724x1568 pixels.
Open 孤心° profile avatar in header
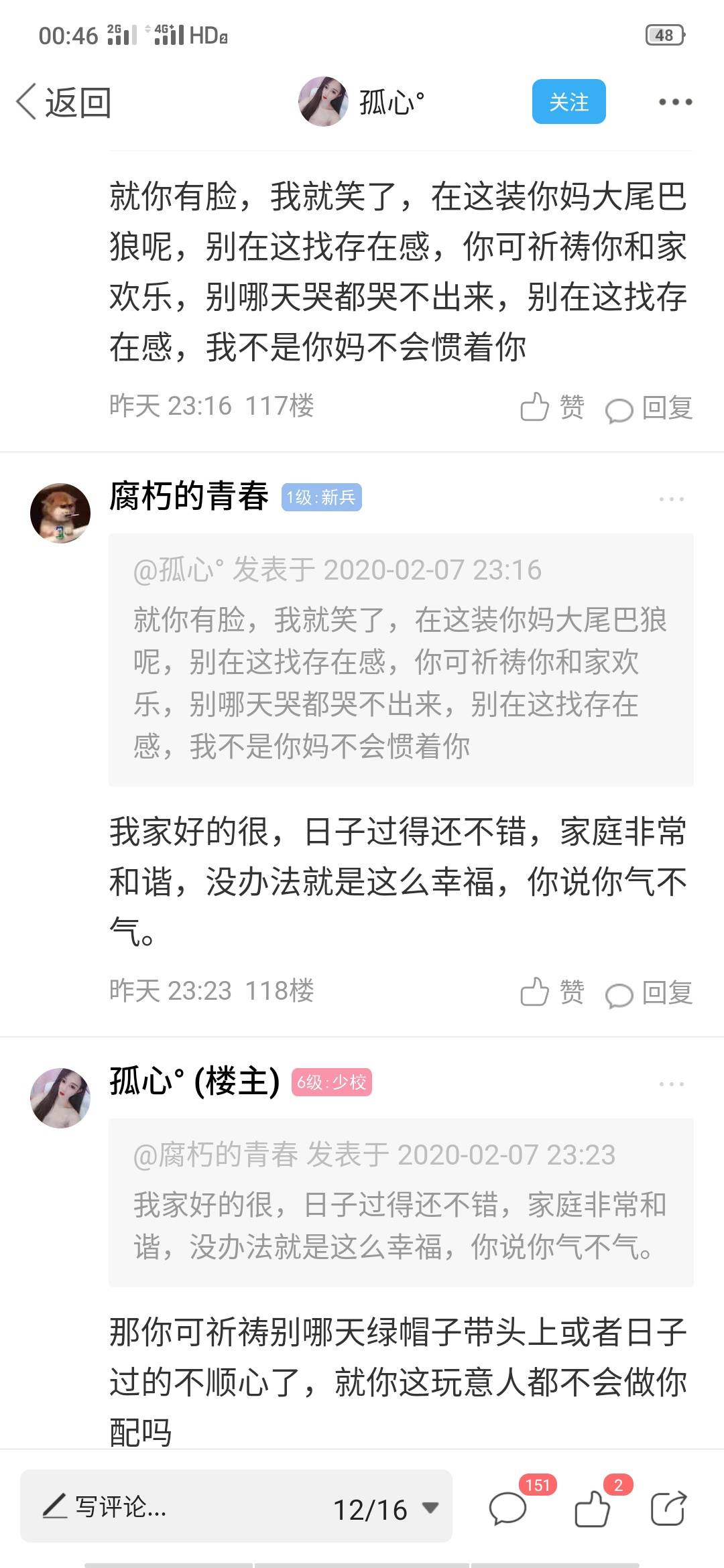323,102
